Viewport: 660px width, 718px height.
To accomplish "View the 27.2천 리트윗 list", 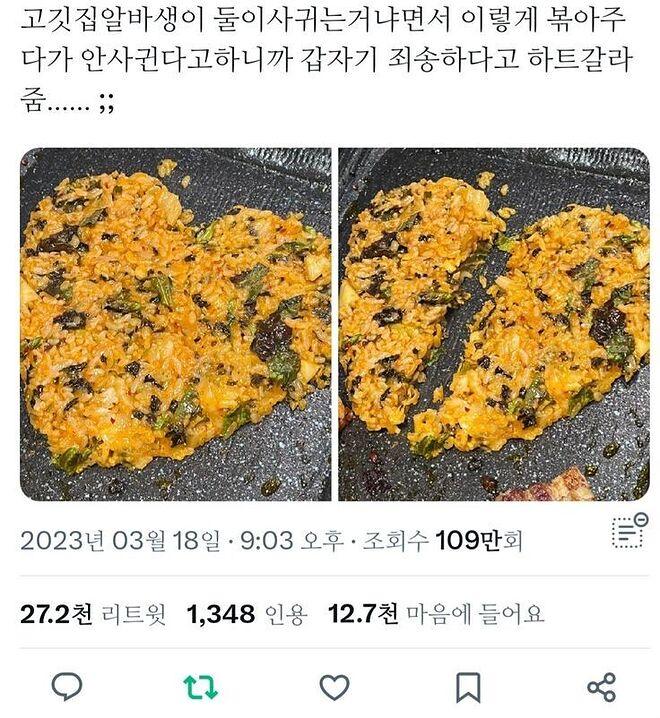I will tap(93, 613).
